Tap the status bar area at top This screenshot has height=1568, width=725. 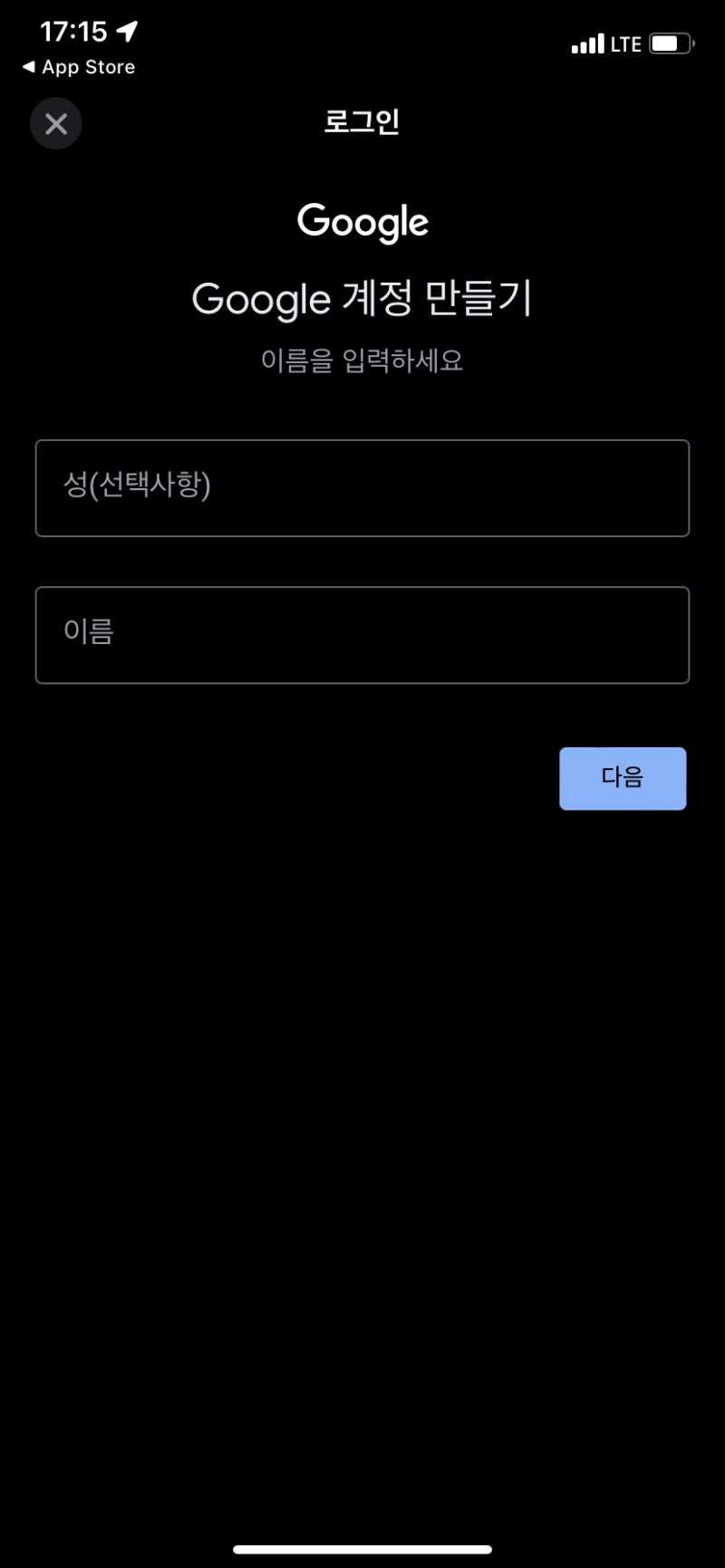[x=362, y=42]
